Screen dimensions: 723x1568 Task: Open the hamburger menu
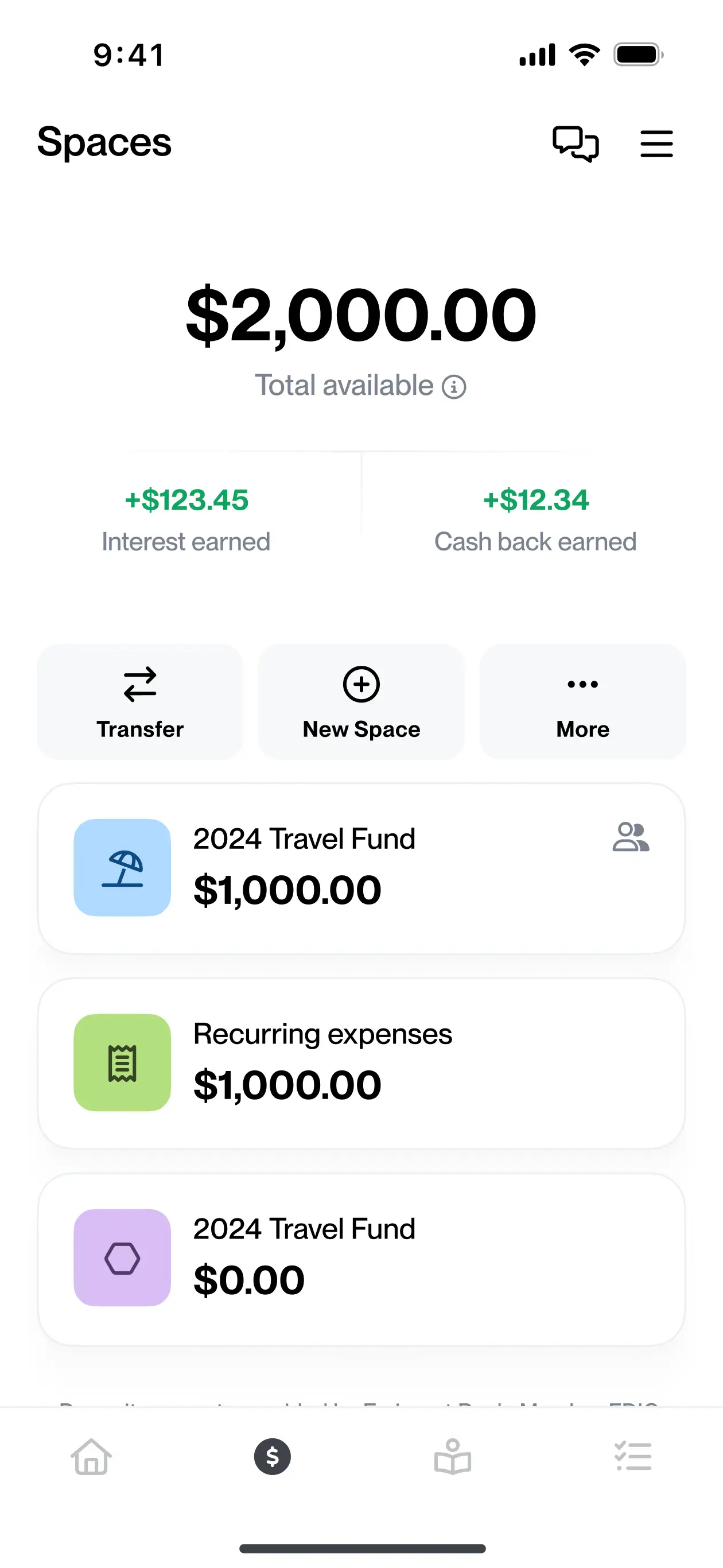tap(656, 143)
